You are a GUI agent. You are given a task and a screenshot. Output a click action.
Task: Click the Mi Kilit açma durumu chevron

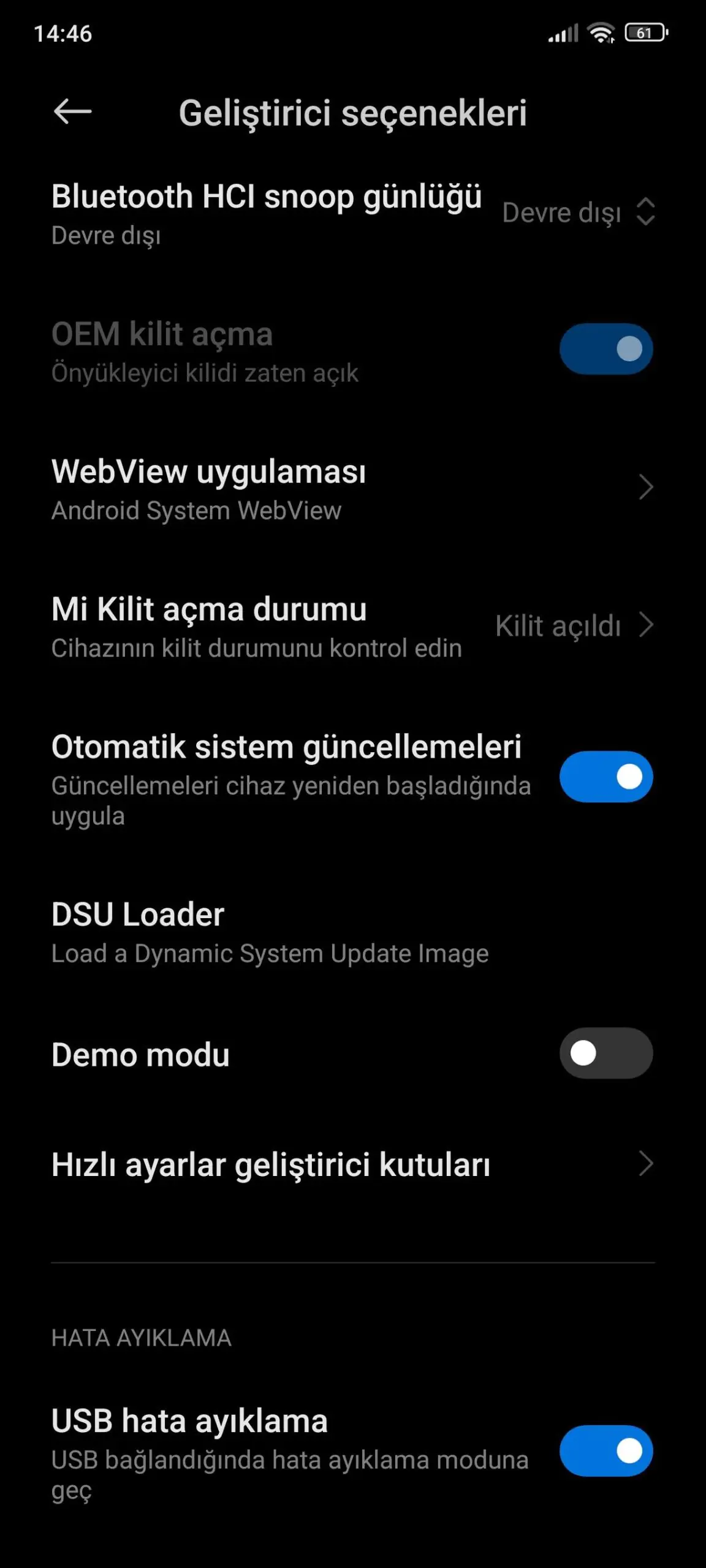[648, 626]
